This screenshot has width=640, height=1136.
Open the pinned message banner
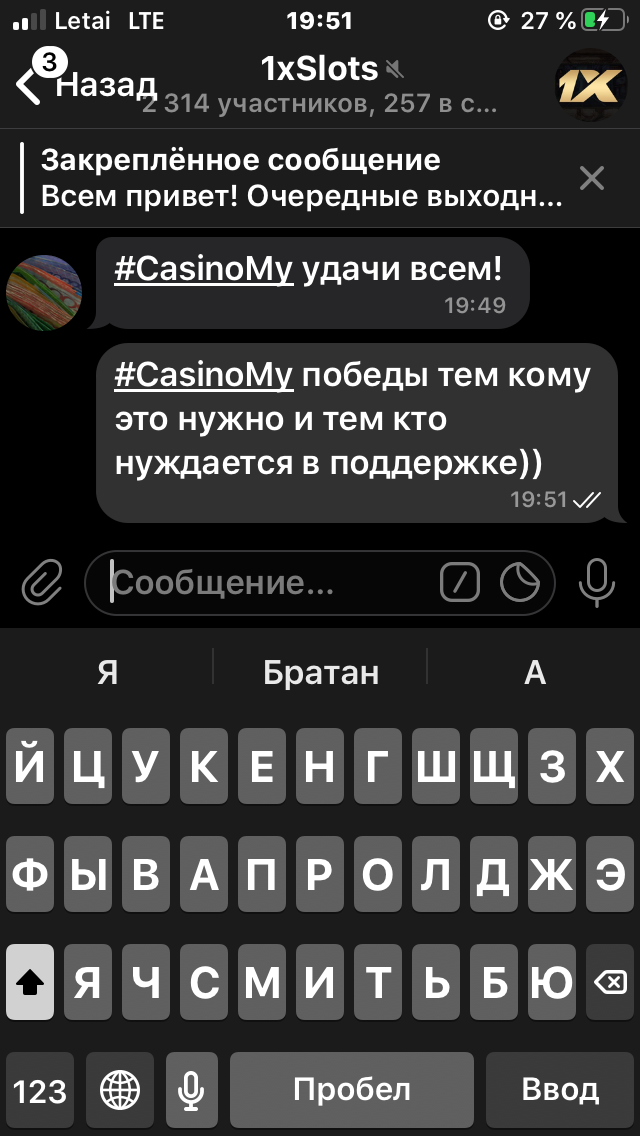click(x=300, y=179)
